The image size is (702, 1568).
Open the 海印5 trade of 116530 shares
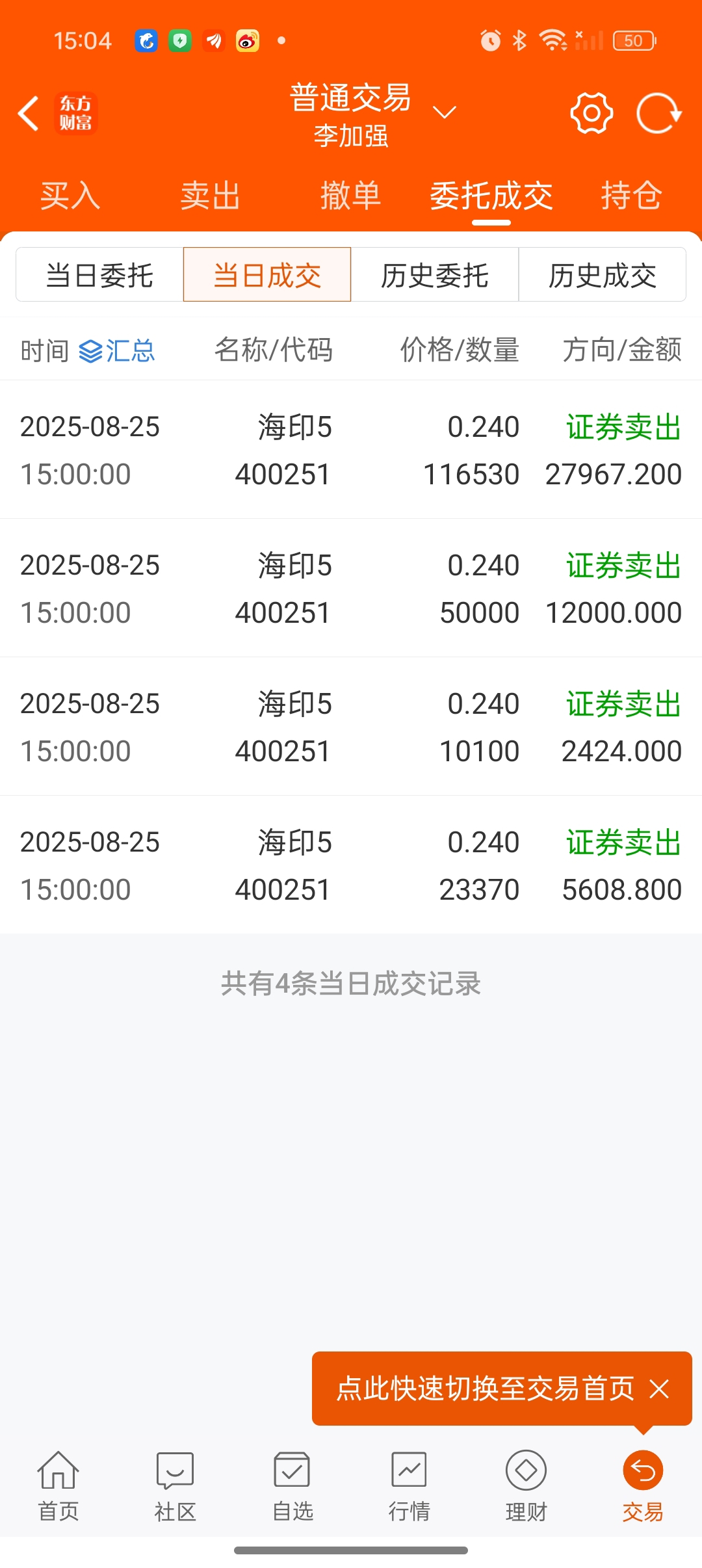(351, 450)
